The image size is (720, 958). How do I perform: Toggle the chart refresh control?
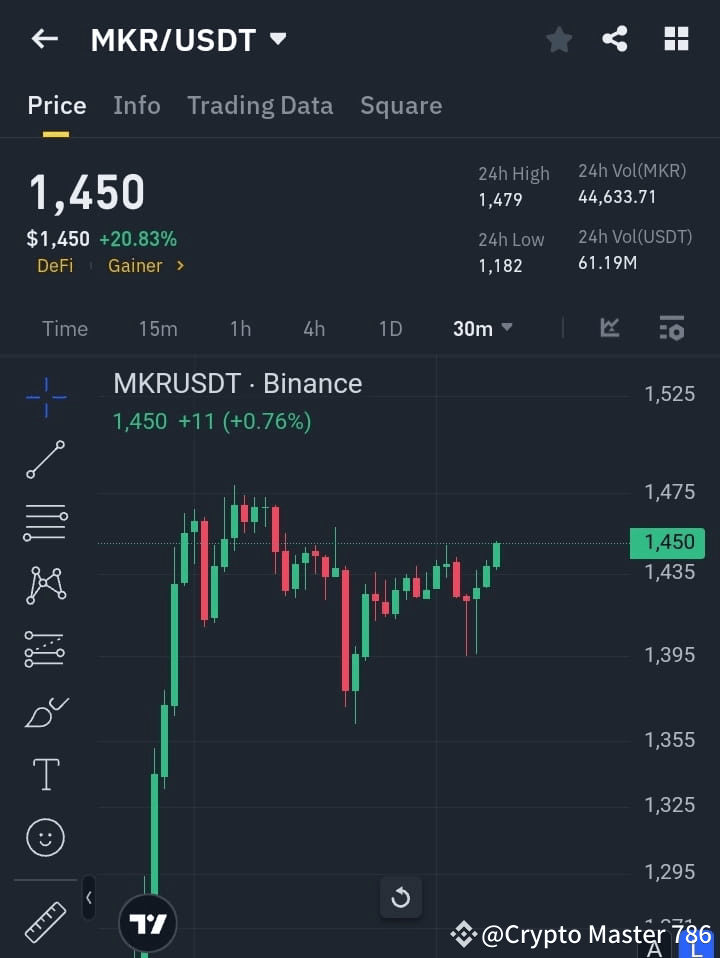(x=401, y=898)
